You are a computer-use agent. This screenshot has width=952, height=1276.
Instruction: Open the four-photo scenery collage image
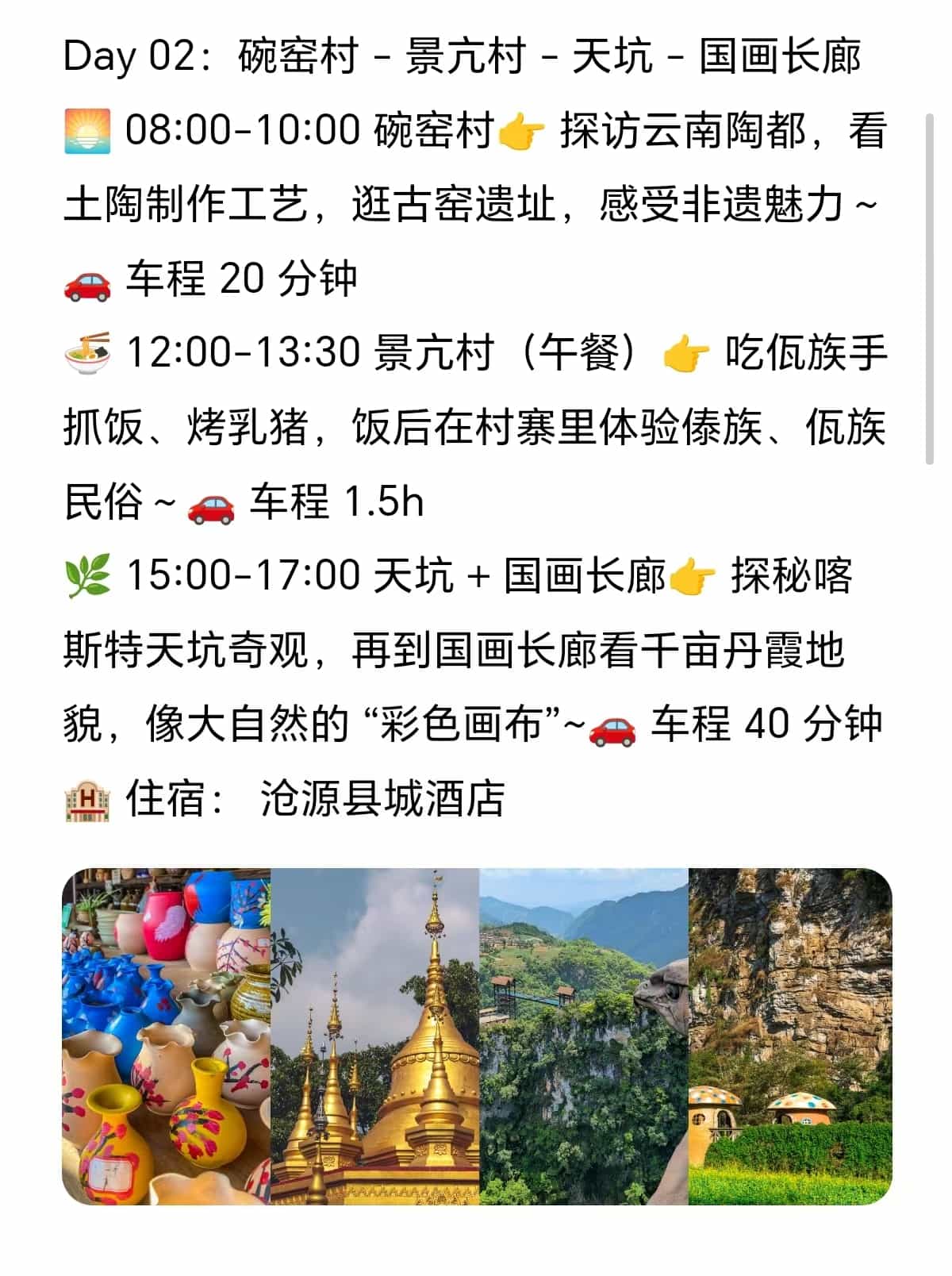477,1036
